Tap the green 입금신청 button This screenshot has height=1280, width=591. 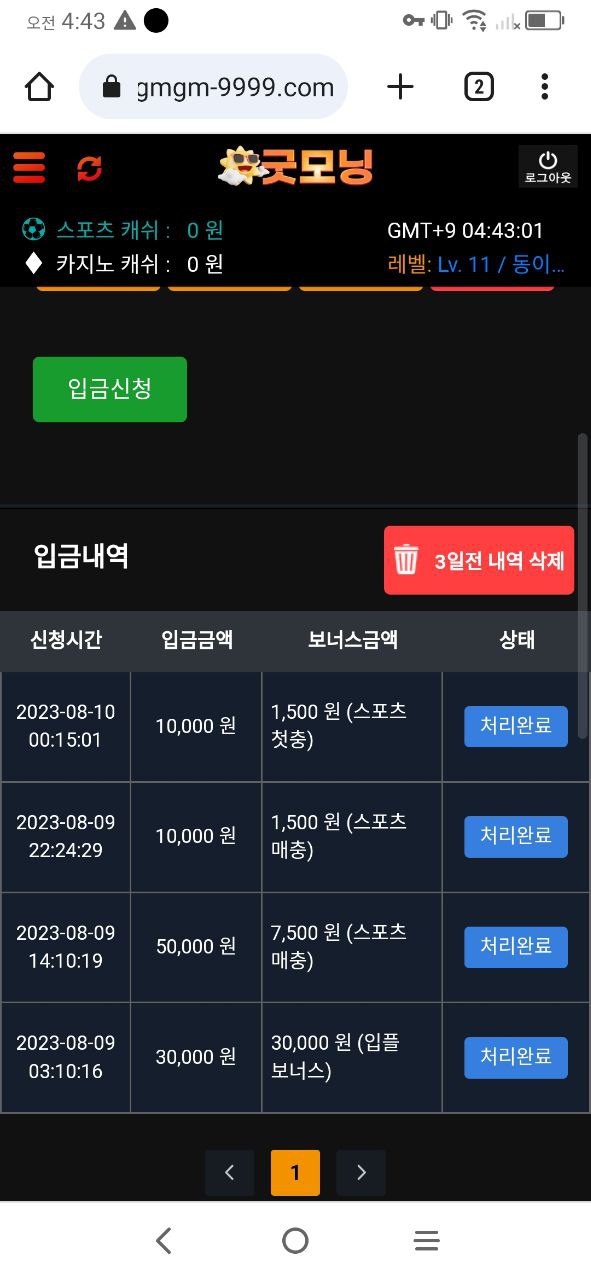coord(110,389)
